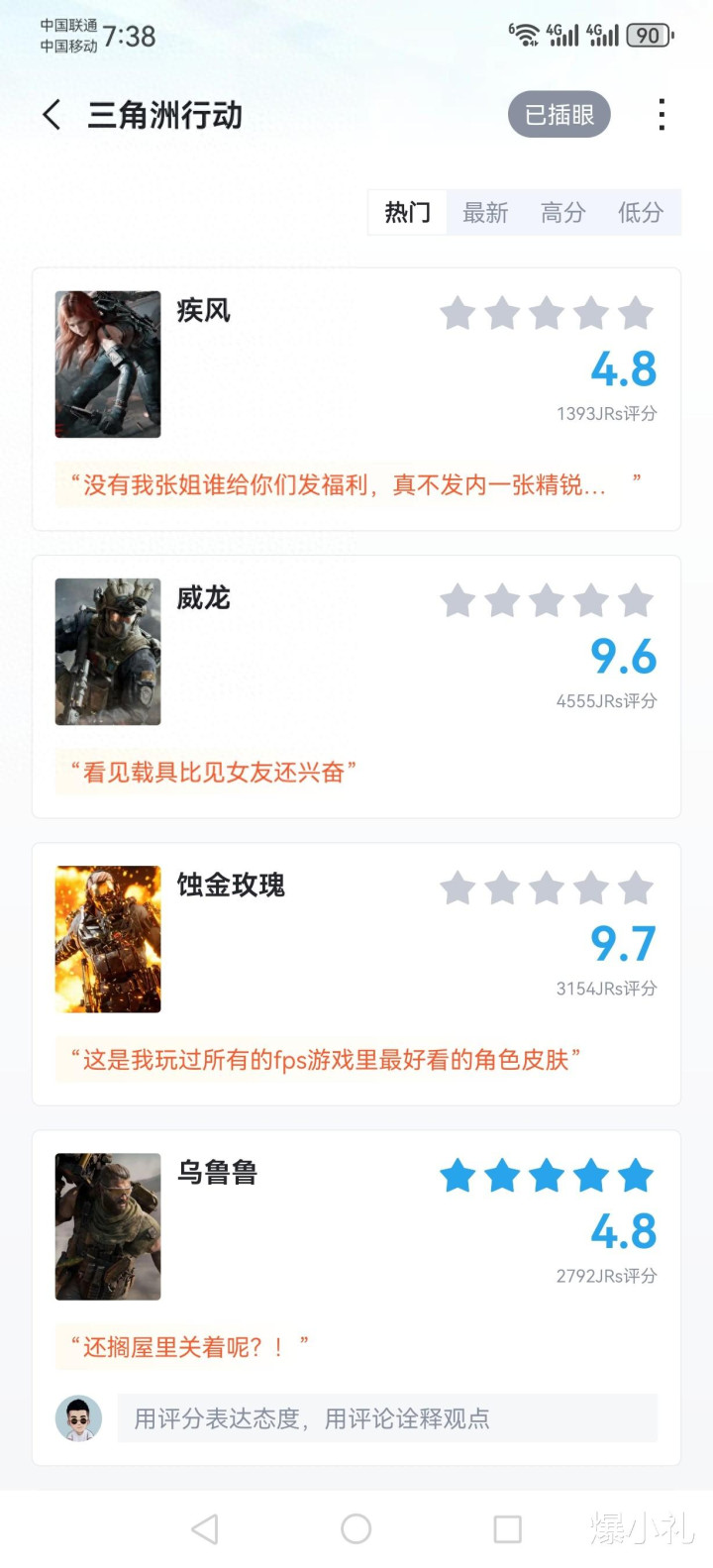The height and width of the screenshot is (1568, 713).
Task: Open recent apps from navigation bar
Action: (x=507, y=1528)
